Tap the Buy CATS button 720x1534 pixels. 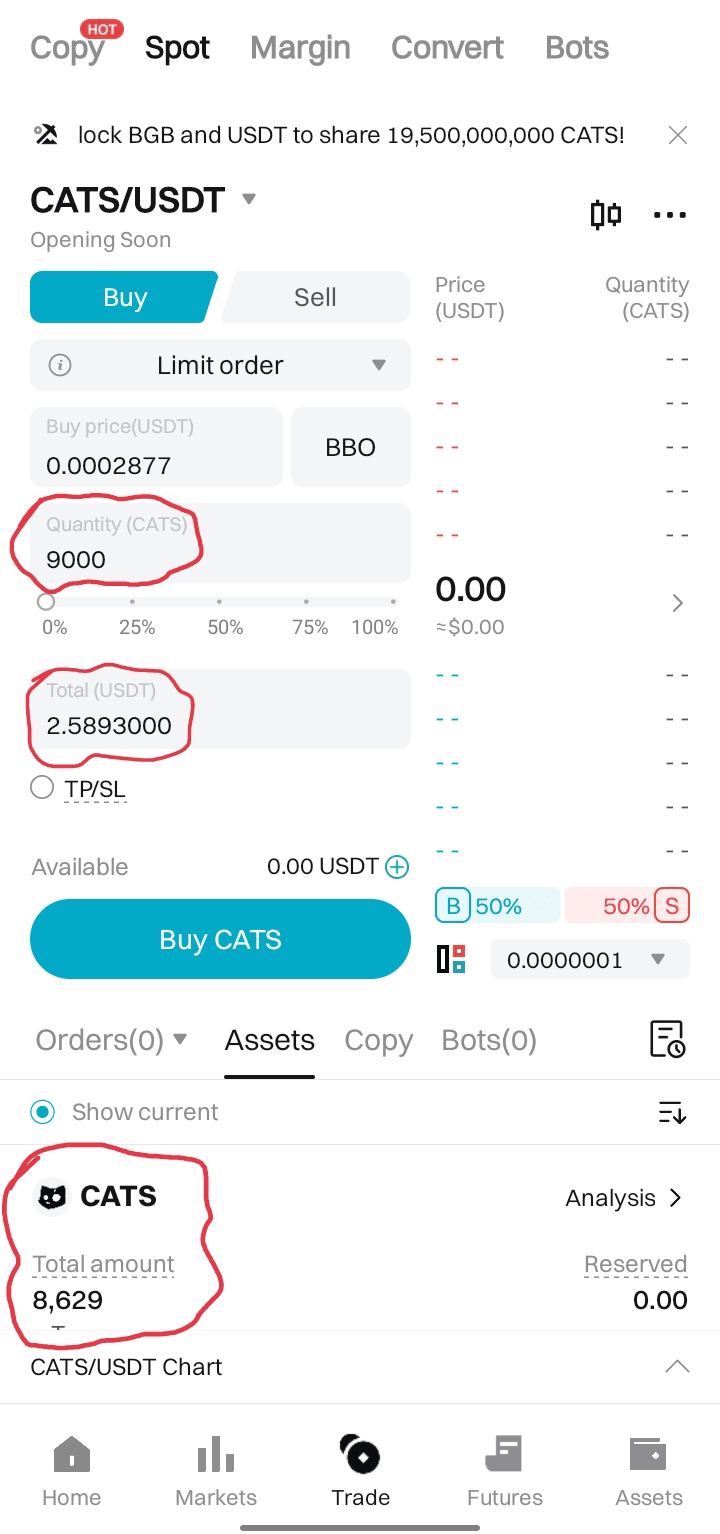[220, 939]
